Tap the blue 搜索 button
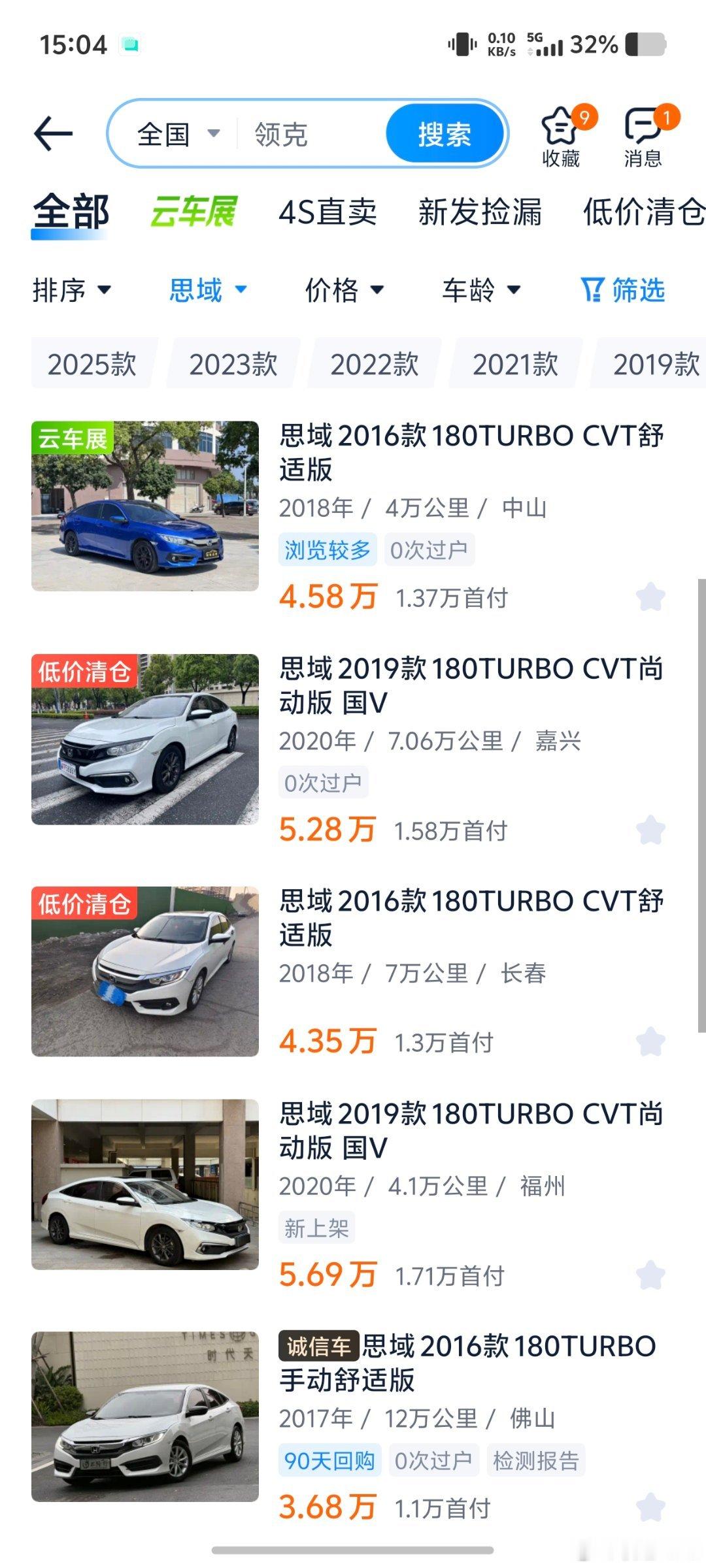This screenshot has height=1568, width=706. point(445,134)
